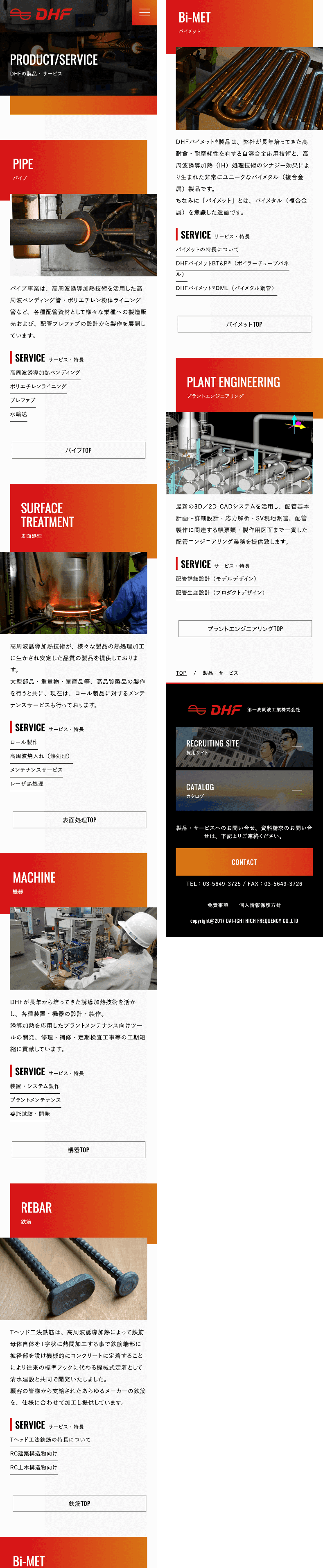Open 高周波誘導加熱ベンディング link
The height and width of the screenshot is (1568, 323).
click(45, 373)
